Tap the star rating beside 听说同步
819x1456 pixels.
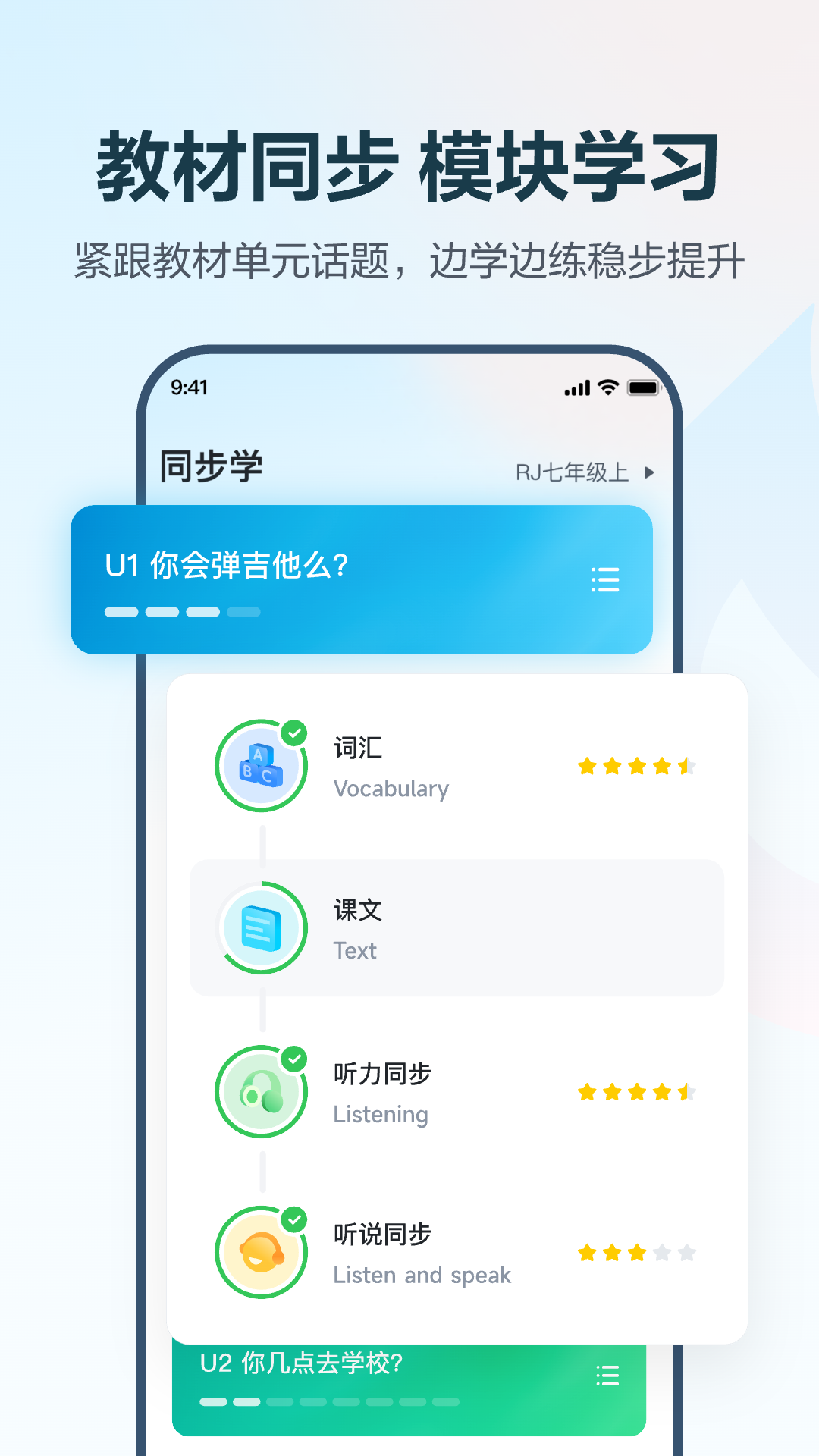tap(637, 1253)
